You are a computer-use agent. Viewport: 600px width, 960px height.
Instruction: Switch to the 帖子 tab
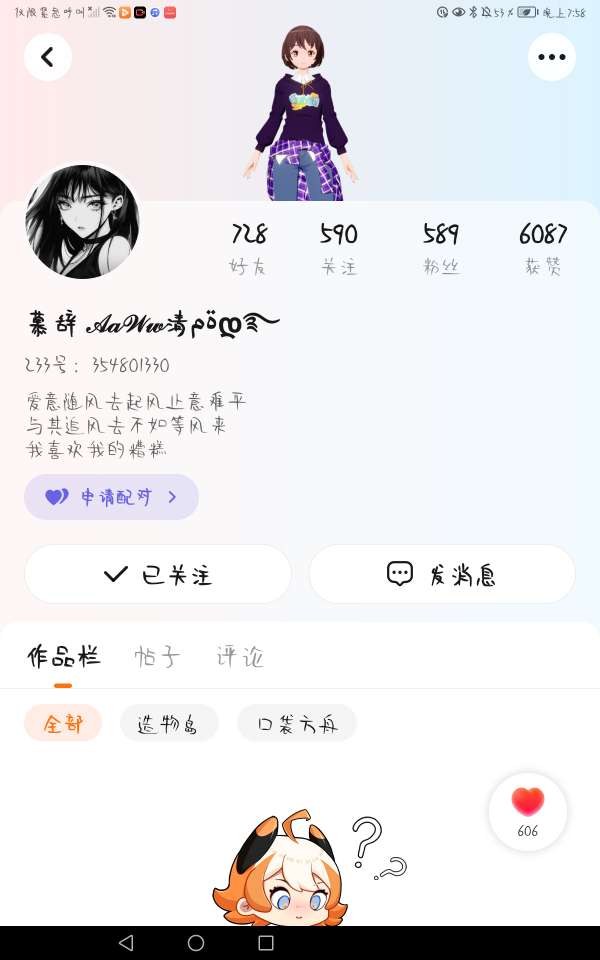pos(157,657)
